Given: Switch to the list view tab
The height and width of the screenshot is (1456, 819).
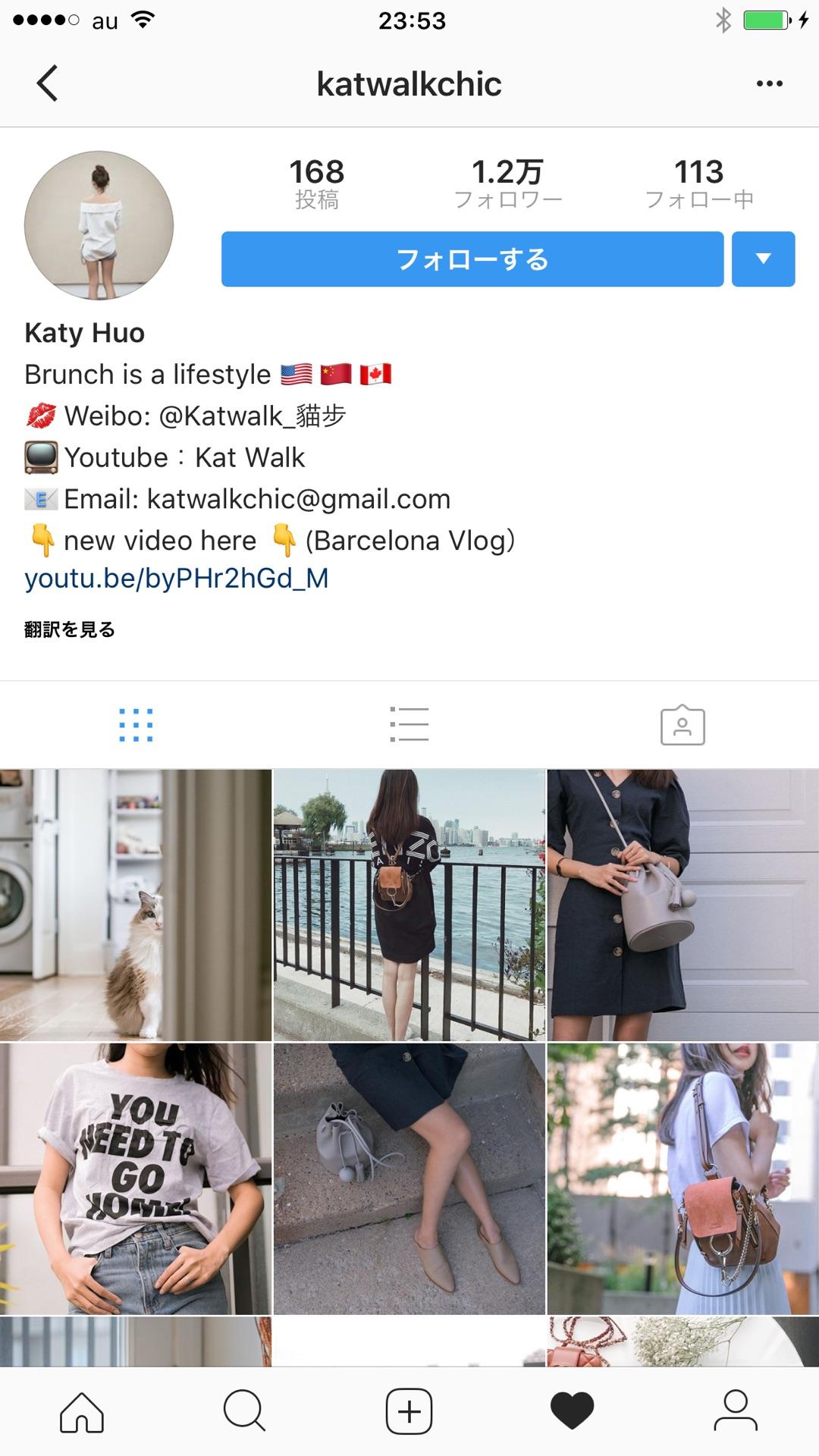Looking at the screenshot, I should tap(409, 725).
